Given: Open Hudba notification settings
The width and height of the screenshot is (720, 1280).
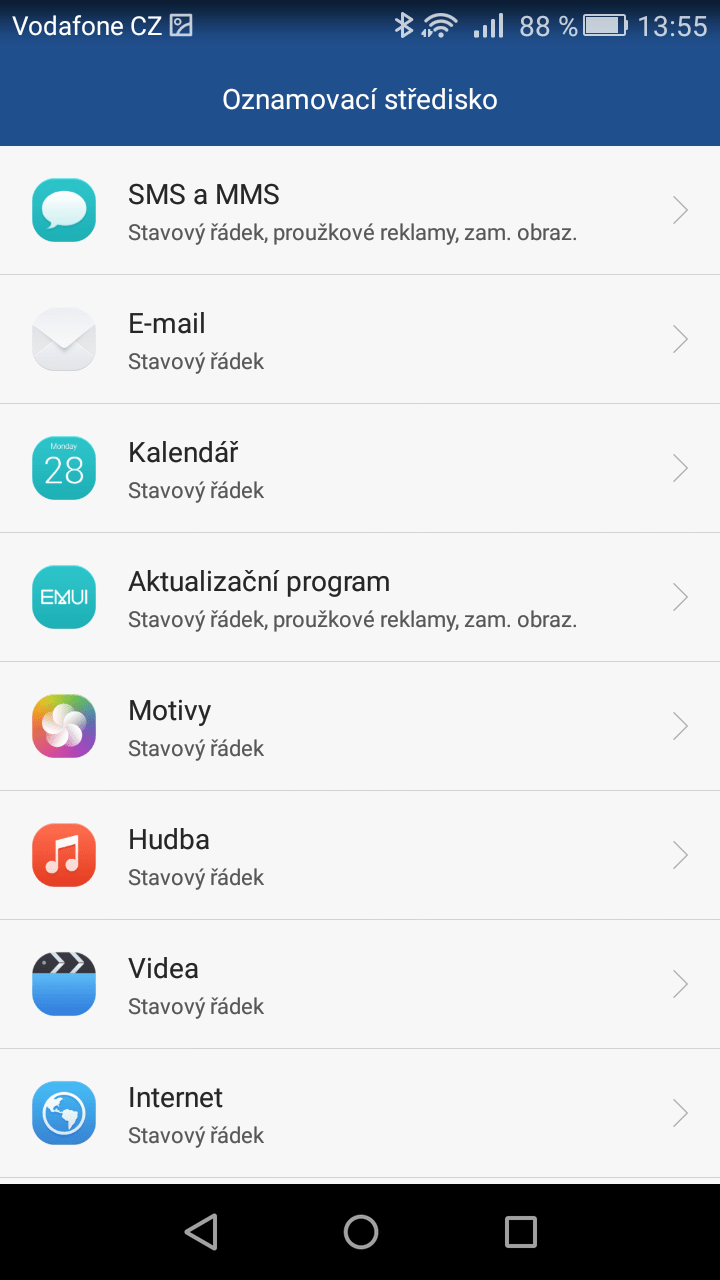Looking at the screenshot, I should point(360,855).
